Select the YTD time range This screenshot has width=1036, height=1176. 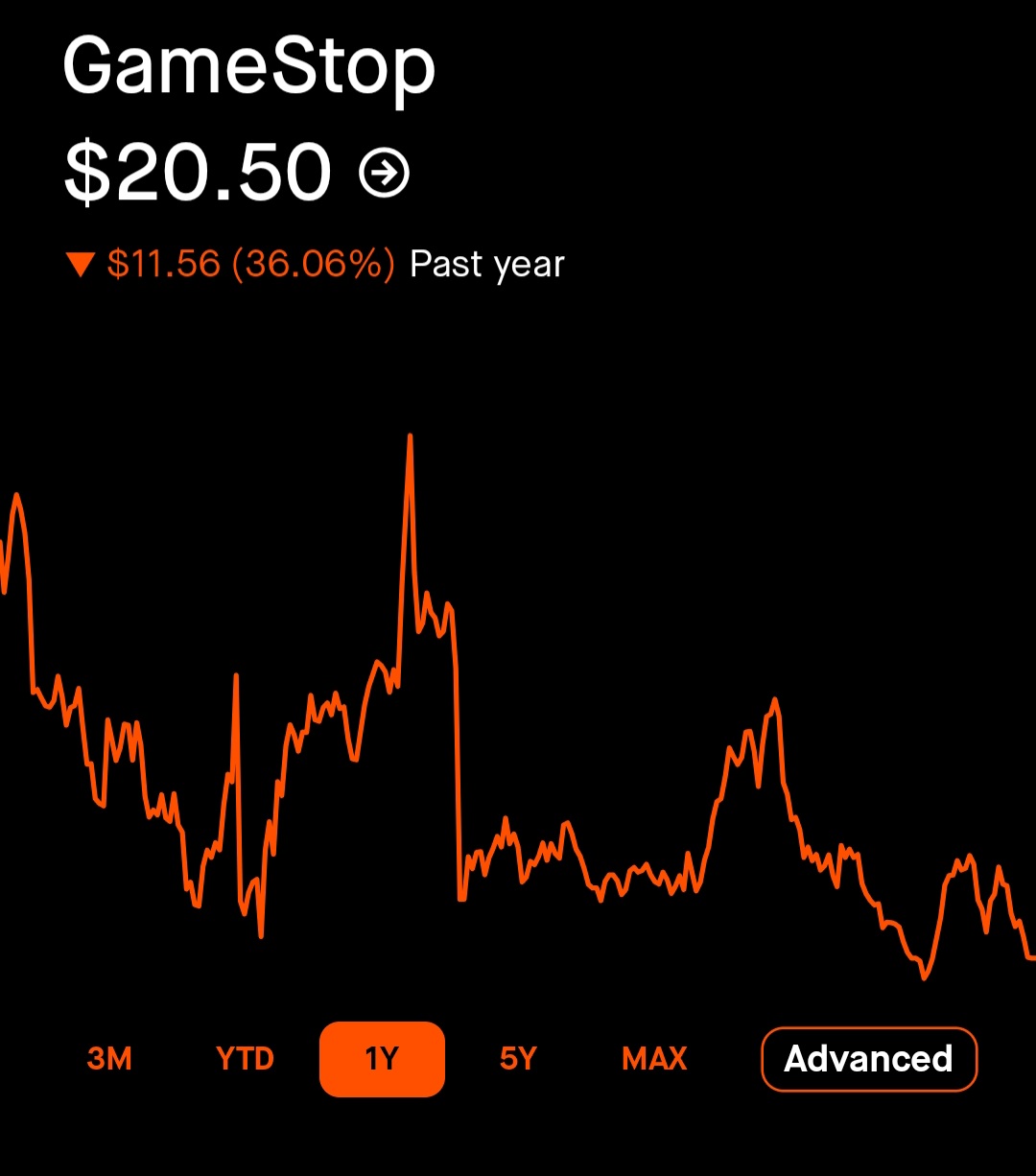245,1059
